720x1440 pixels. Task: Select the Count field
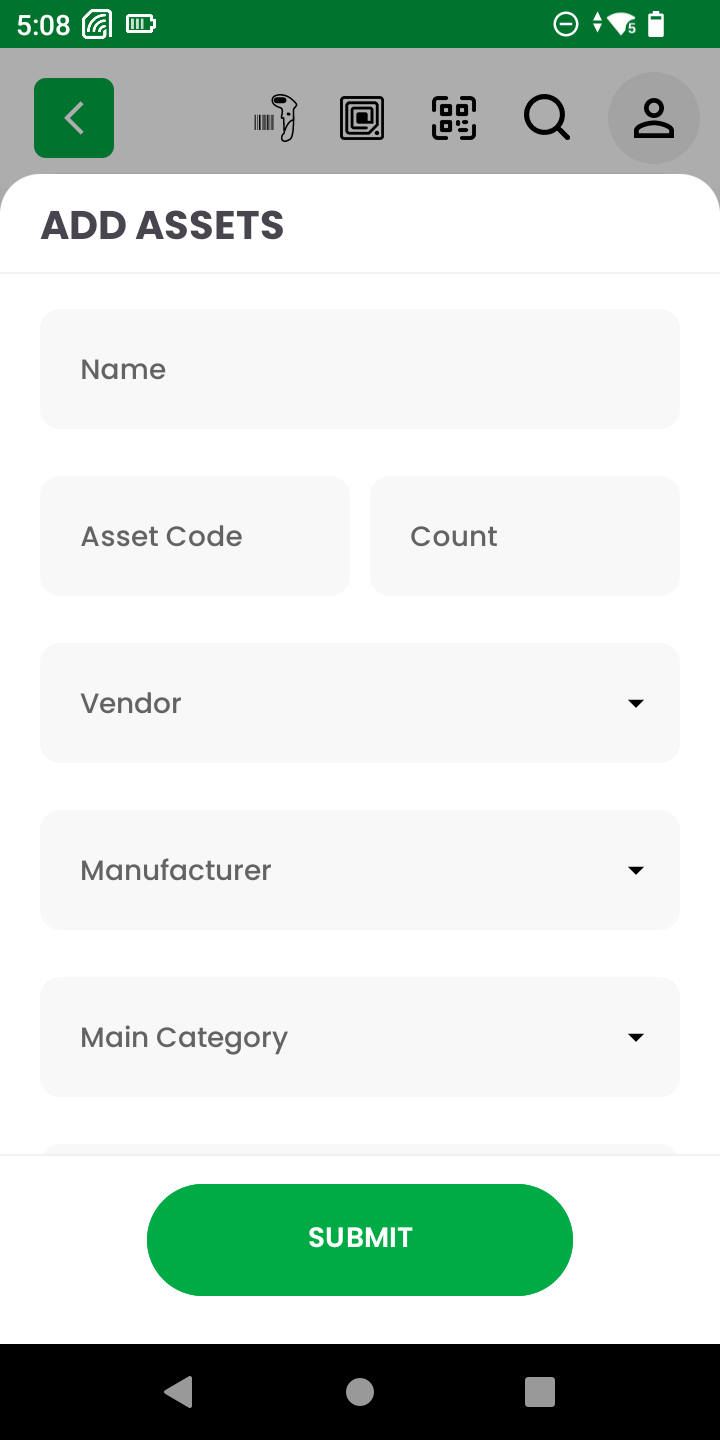click(525, 536)
